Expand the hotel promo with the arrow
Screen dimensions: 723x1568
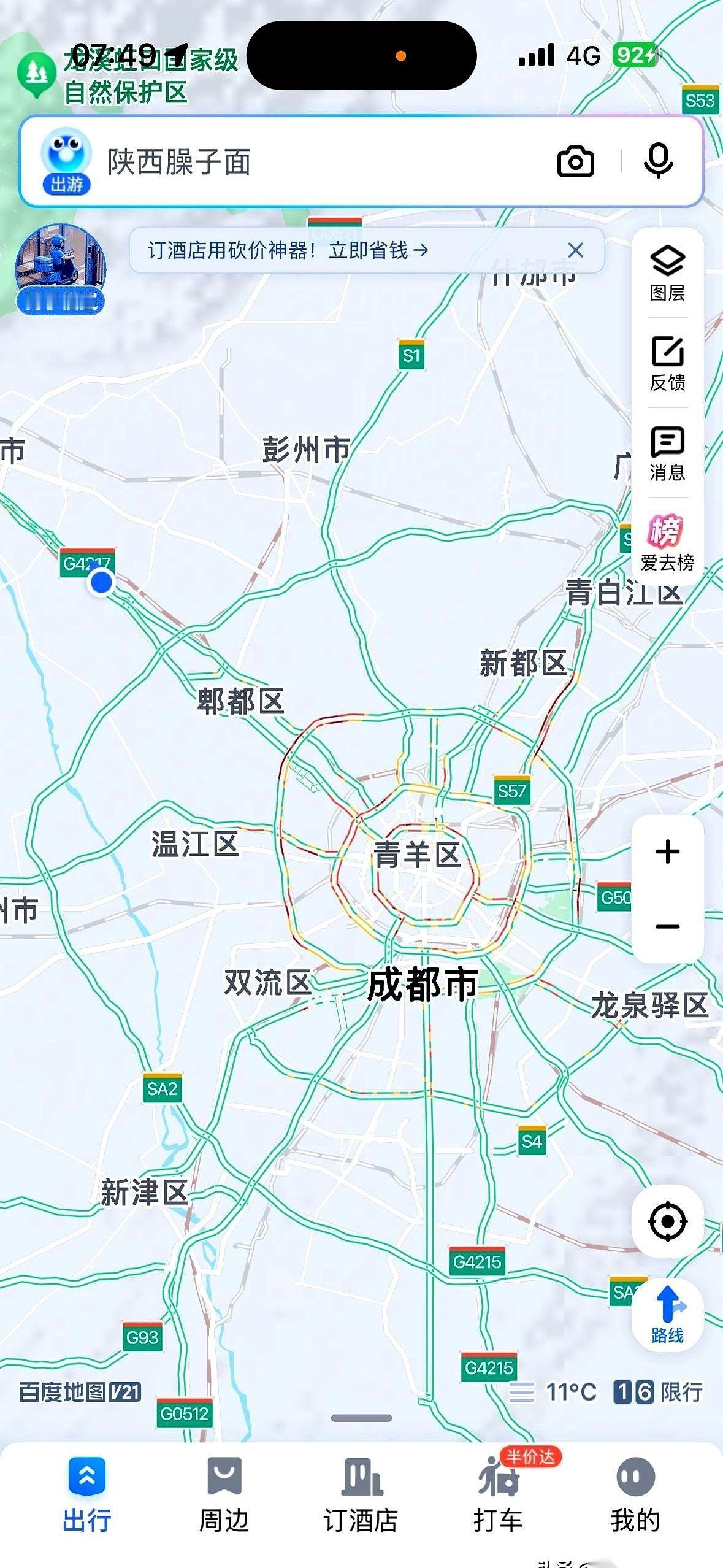tap(421, 250)
